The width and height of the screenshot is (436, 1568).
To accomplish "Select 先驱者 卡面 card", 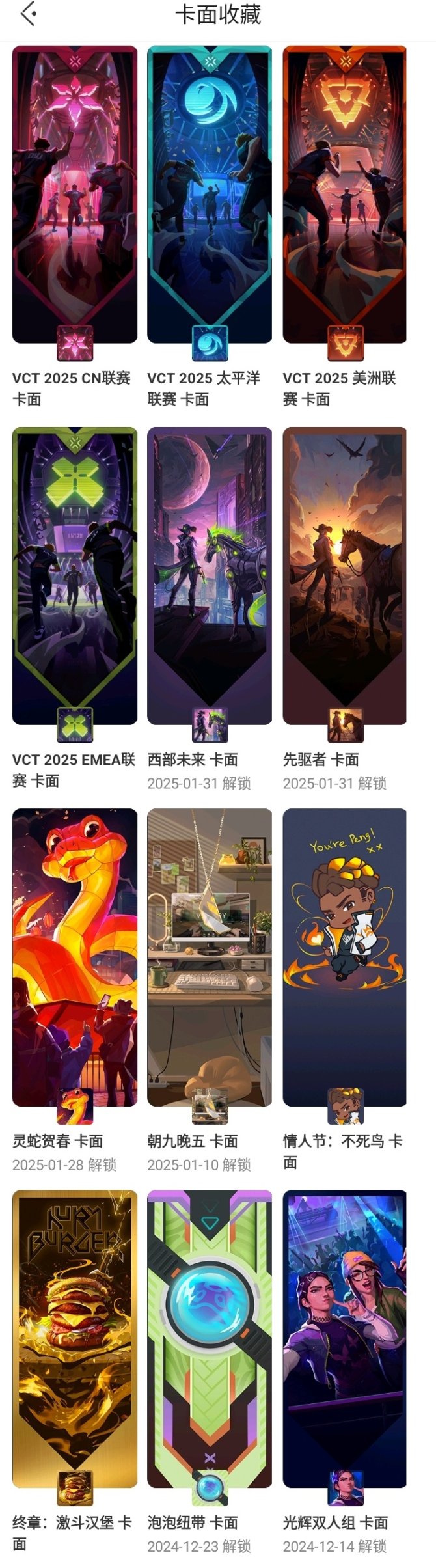I will click(344, 575).
